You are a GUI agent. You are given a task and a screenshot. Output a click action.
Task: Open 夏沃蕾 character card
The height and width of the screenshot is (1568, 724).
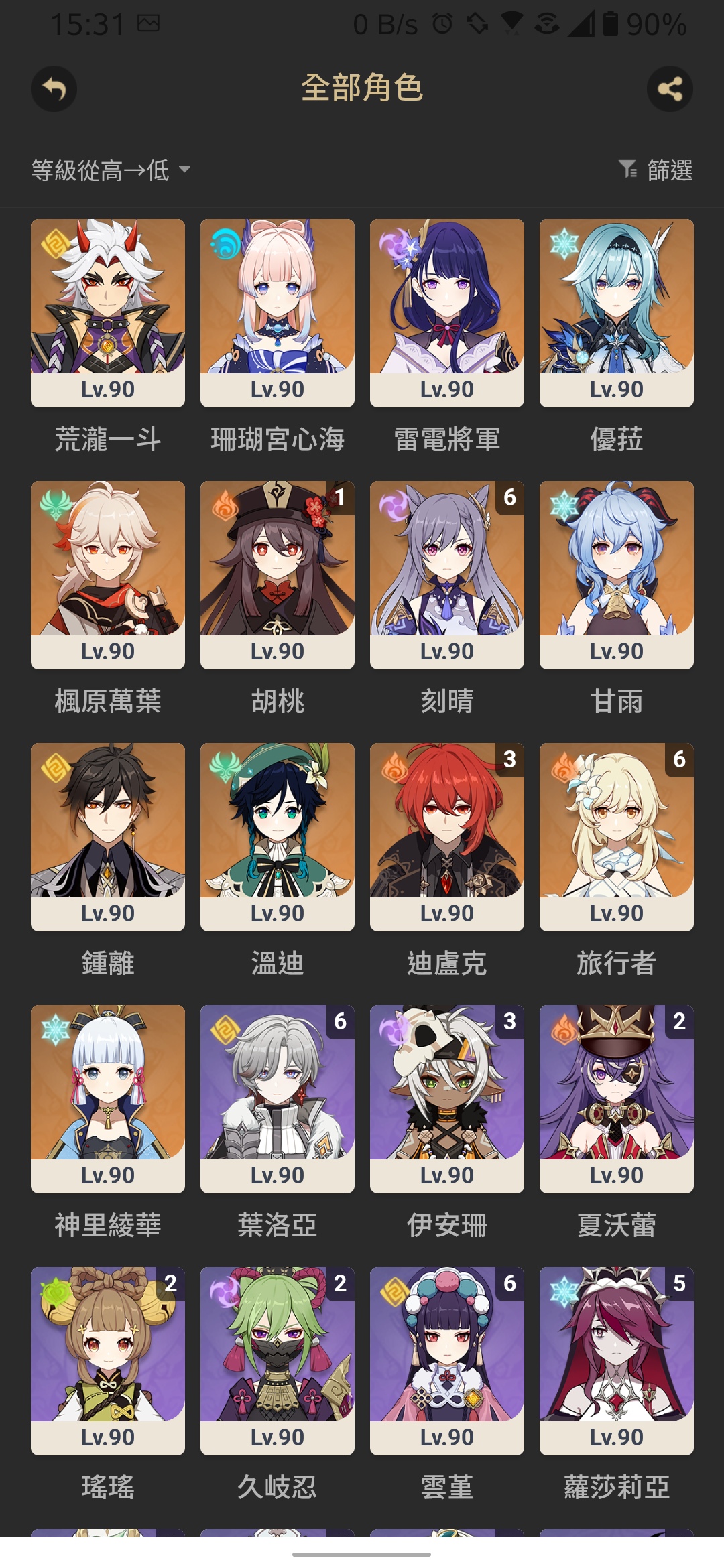pos(617,1099)
